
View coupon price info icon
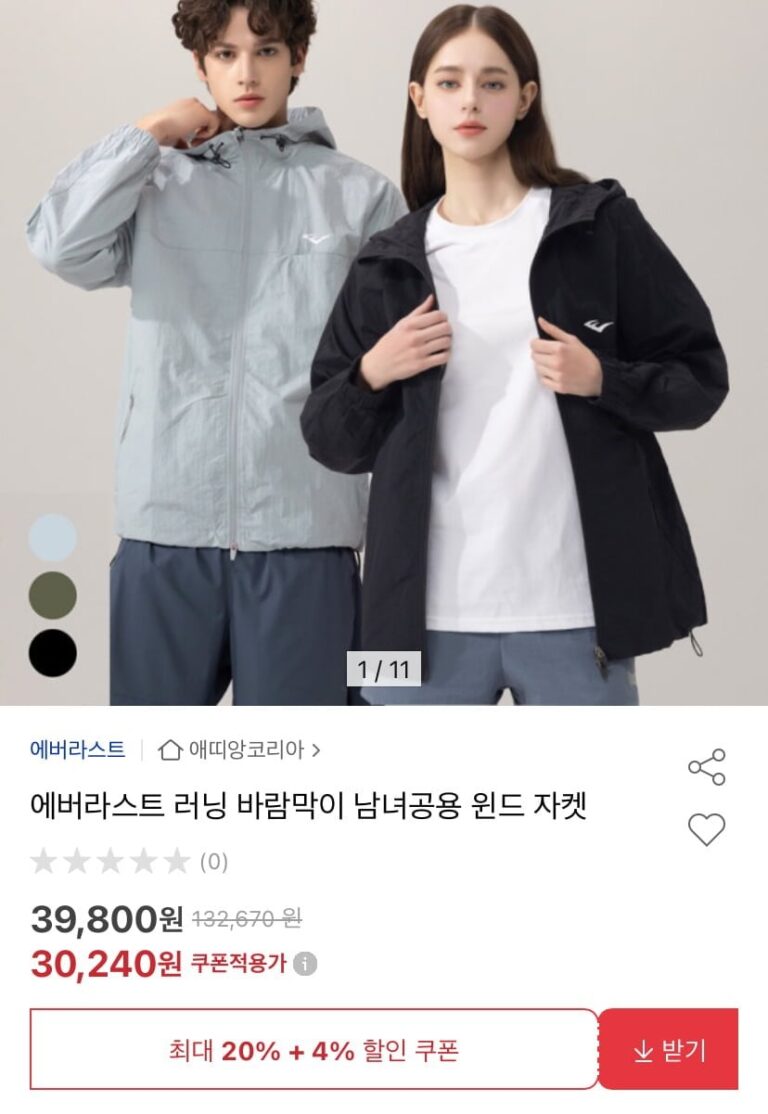click(x=306, y=964)
